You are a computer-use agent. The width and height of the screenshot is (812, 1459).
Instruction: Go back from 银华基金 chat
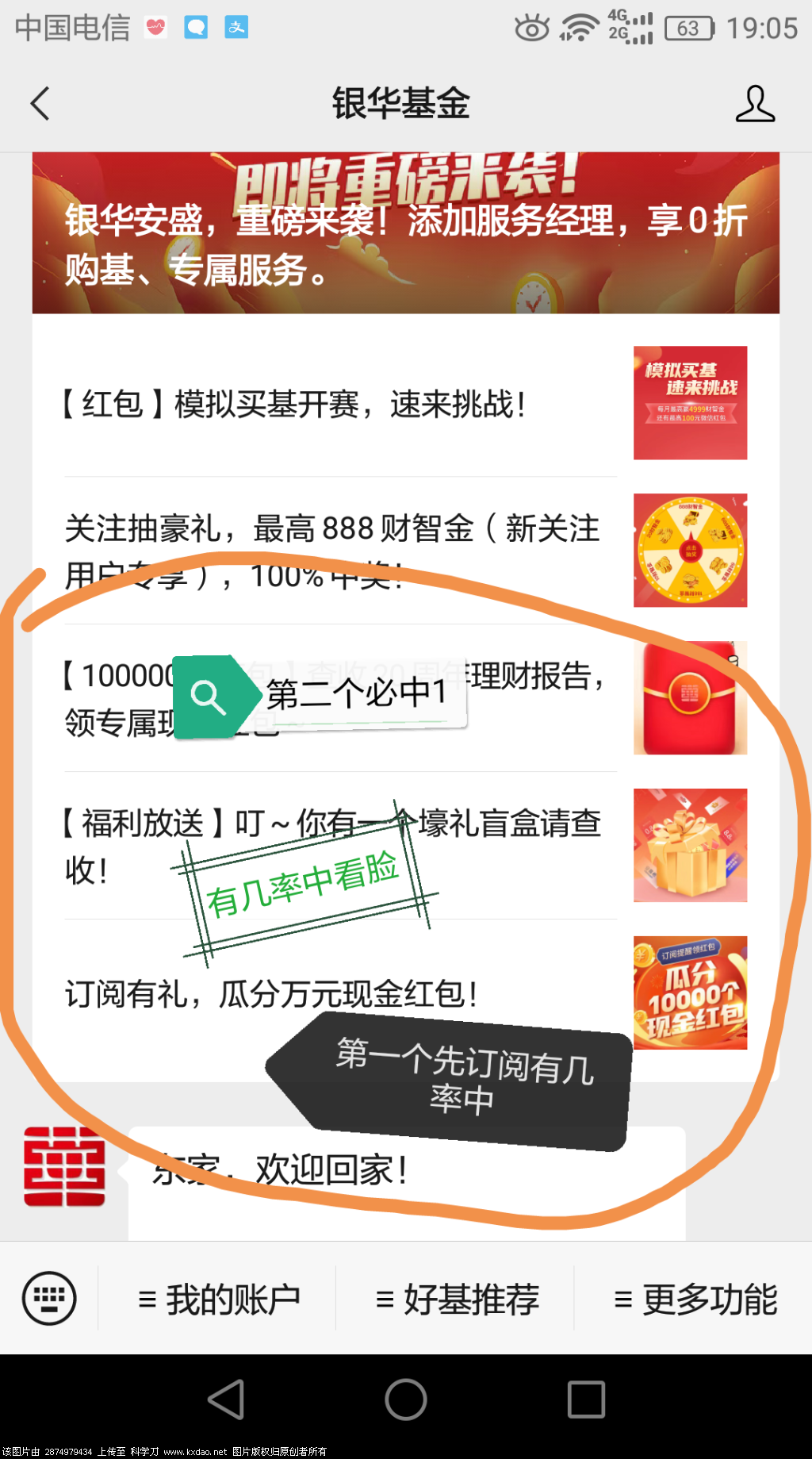40,104
